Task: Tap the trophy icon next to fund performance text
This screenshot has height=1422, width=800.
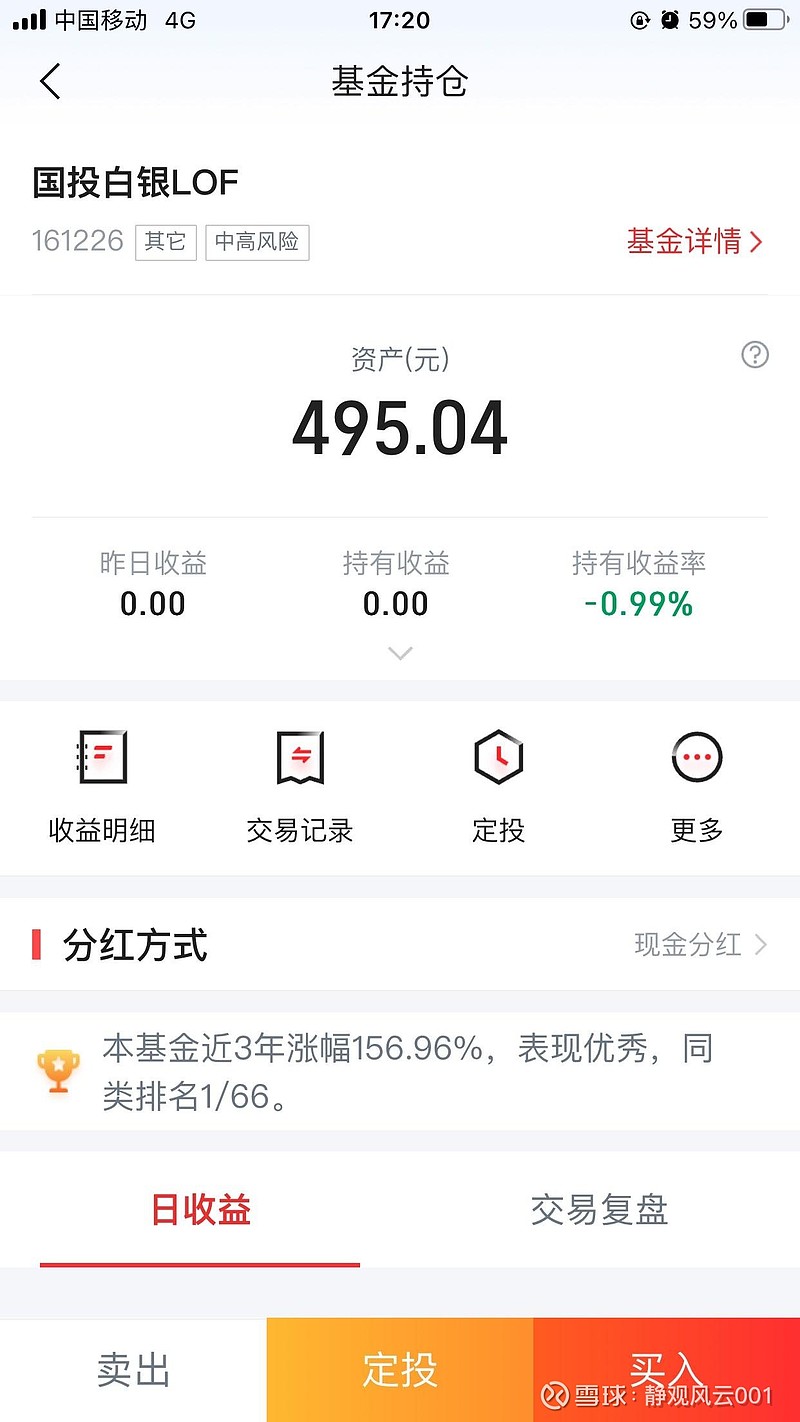Action: coord(57,1069)
